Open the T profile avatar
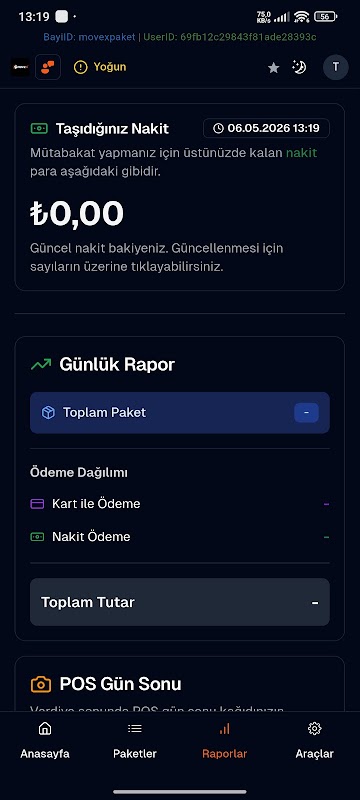 tap(336, 67)
